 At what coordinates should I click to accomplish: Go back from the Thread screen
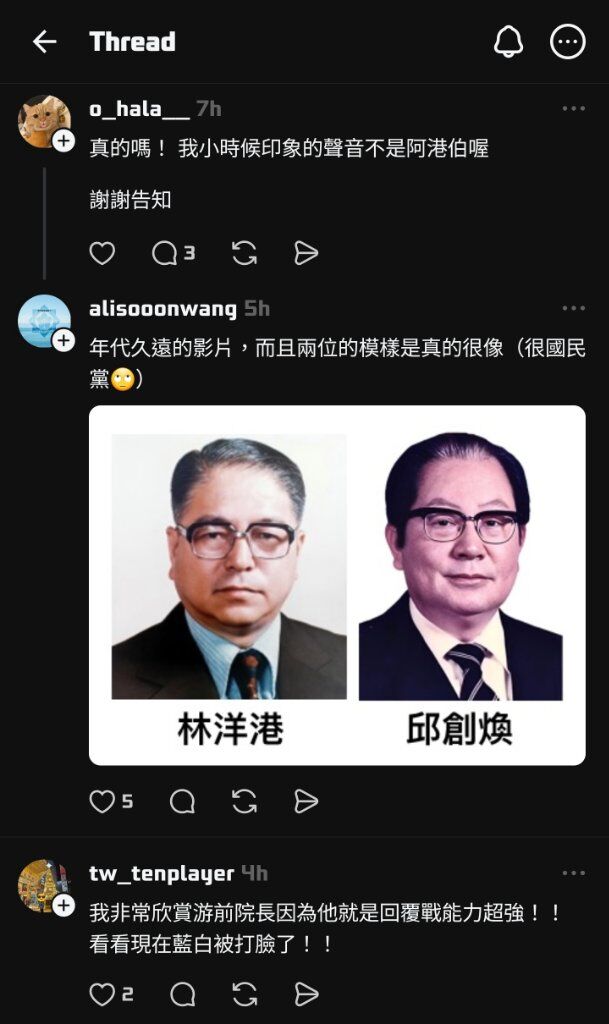click(44, 41)
